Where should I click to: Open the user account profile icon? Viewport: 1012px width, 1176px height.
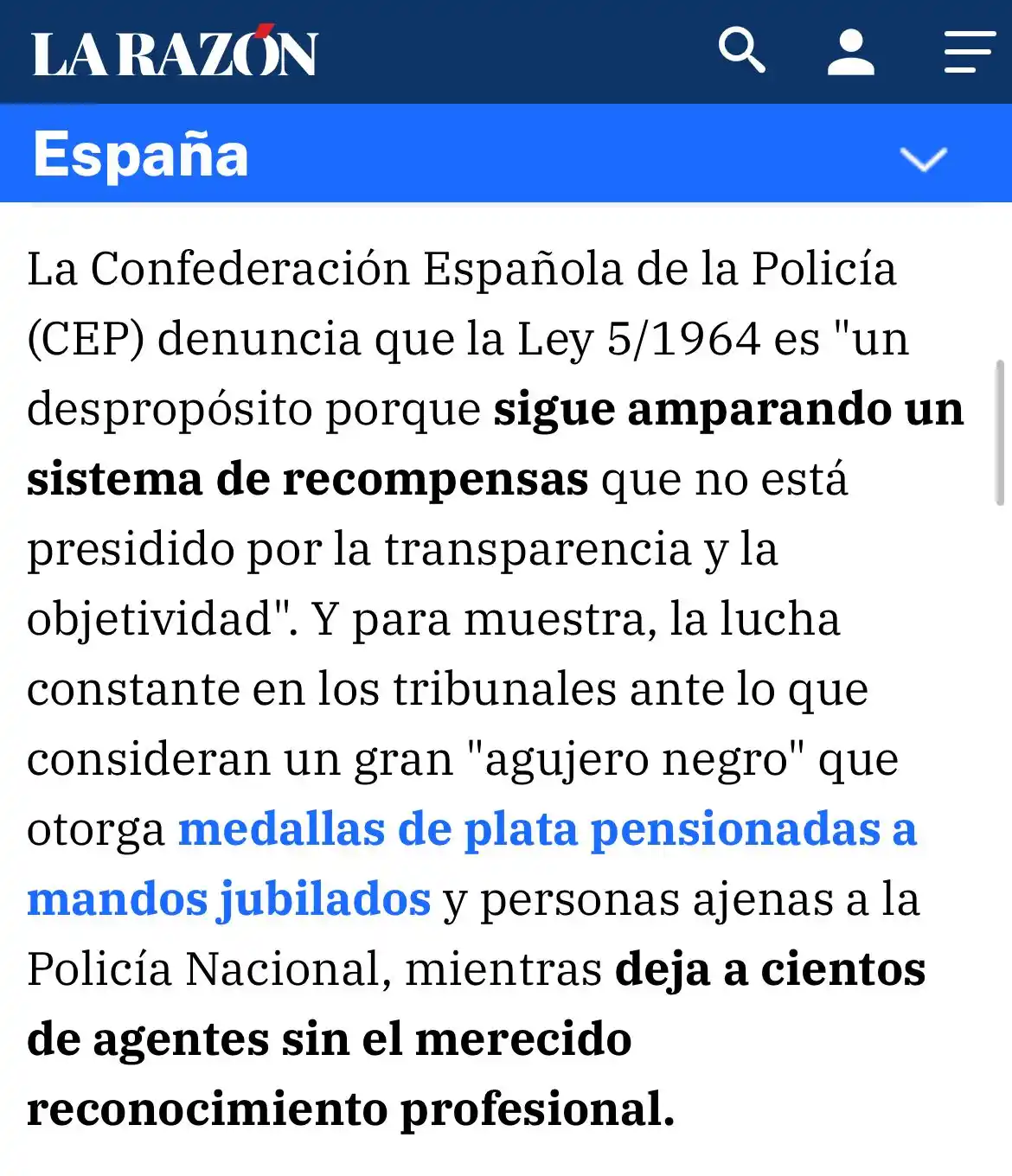(850, 52)
